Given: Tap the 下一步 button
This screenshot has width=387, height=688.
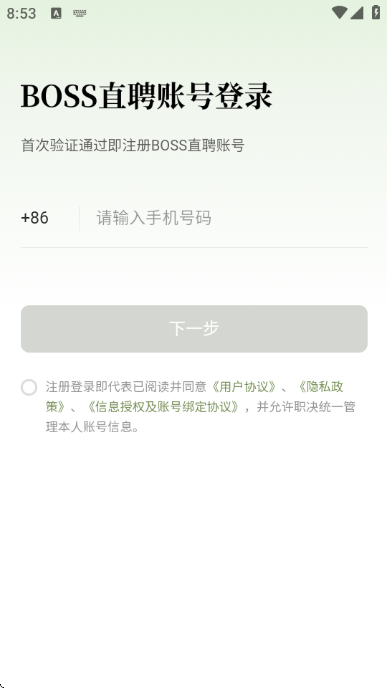Looking at the screenshot, I should [x=194, y=329].
